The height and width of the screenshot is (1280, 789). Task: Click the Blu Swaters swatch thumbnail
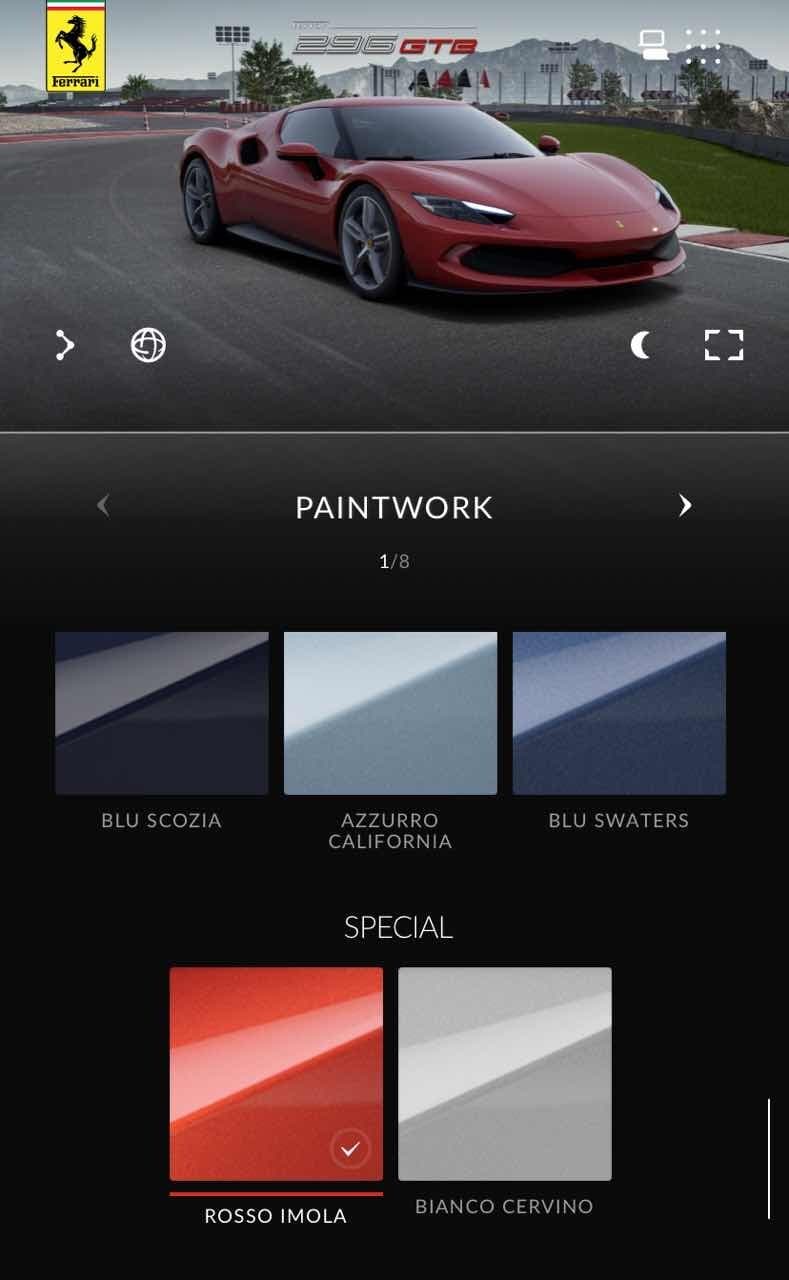tap(618, 712)
